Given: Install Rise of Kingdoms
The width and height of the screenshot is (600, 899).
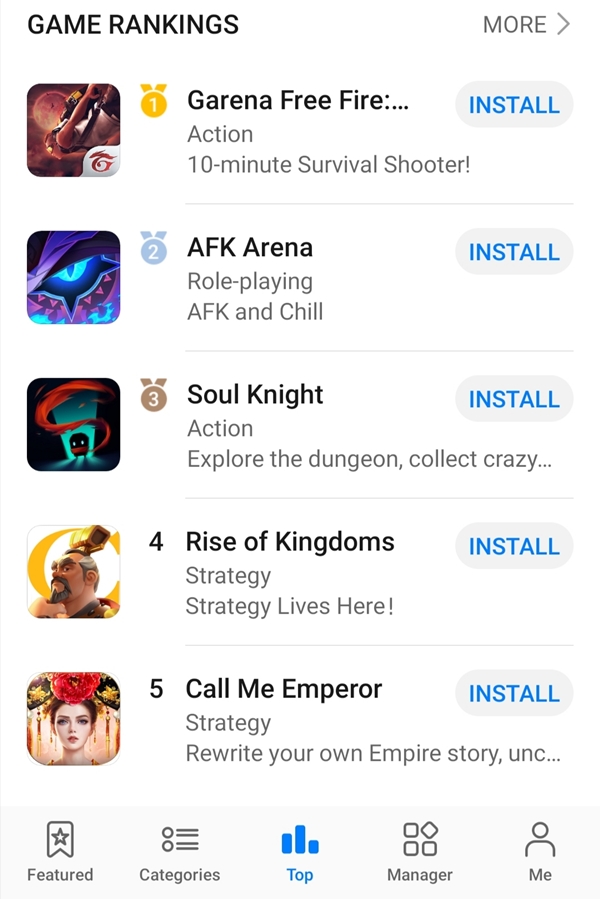Looking at the screenshot, I should pos(514,546).
